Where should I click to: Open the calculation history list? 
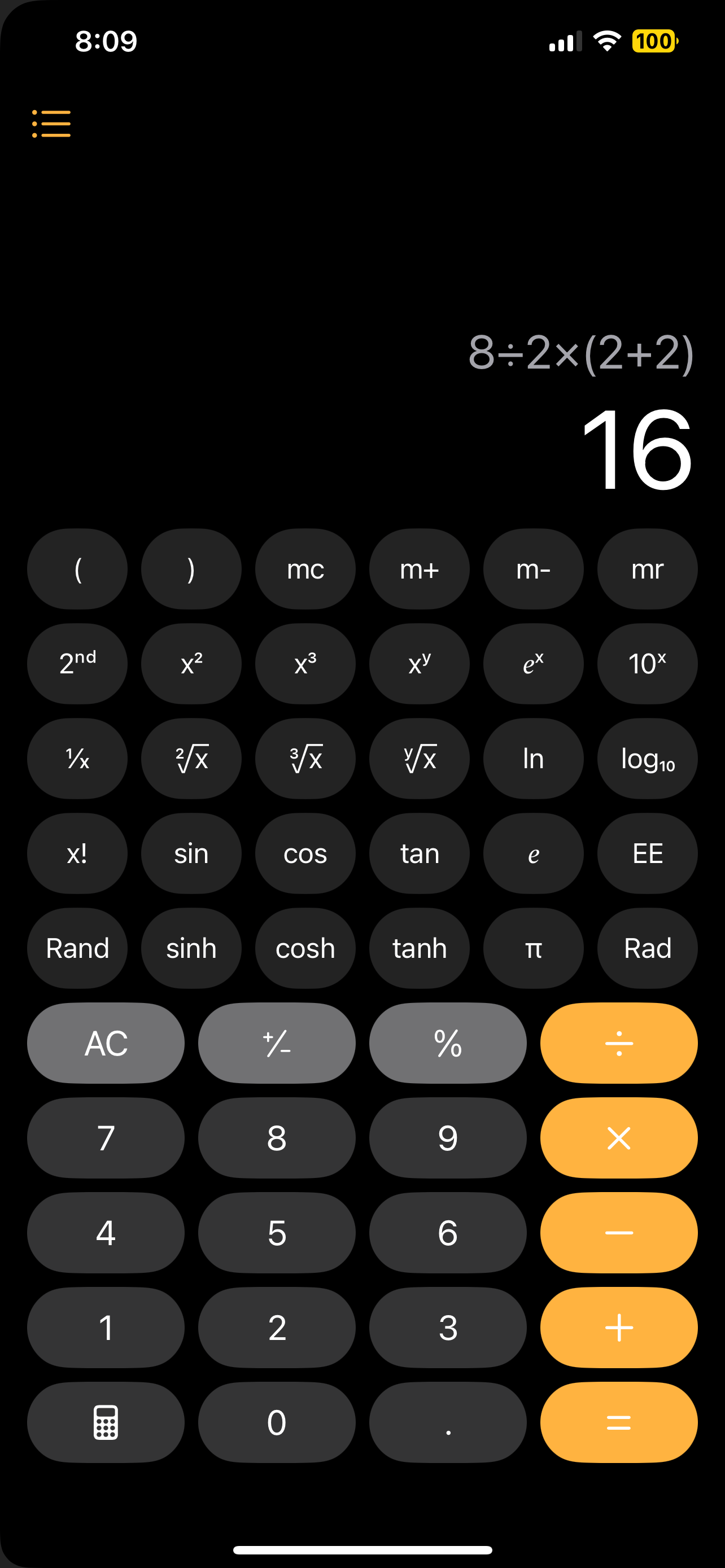[50, 124]
